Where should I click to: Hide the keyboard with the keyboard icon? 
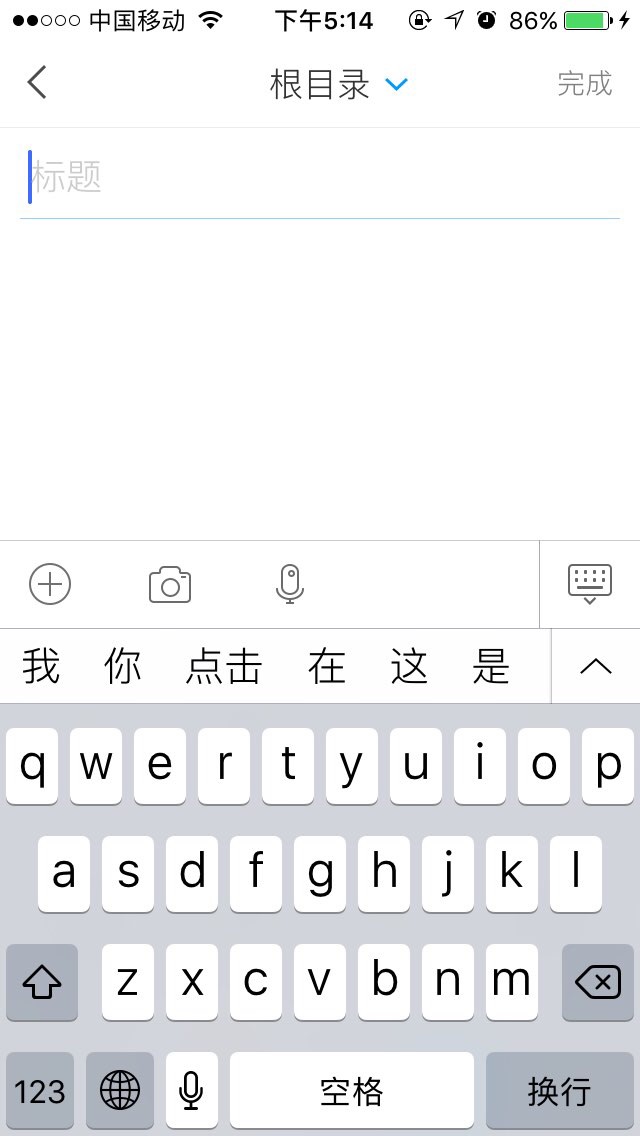tap(589, 584)
